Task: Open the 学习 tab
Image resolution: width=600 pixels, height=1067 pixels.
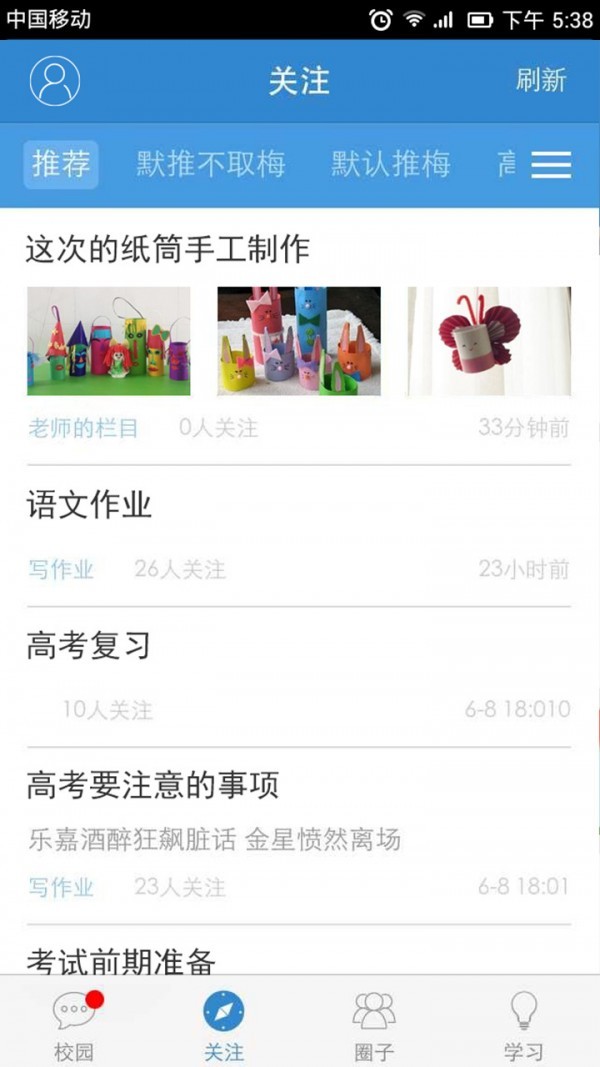Action: [524, 1024]
